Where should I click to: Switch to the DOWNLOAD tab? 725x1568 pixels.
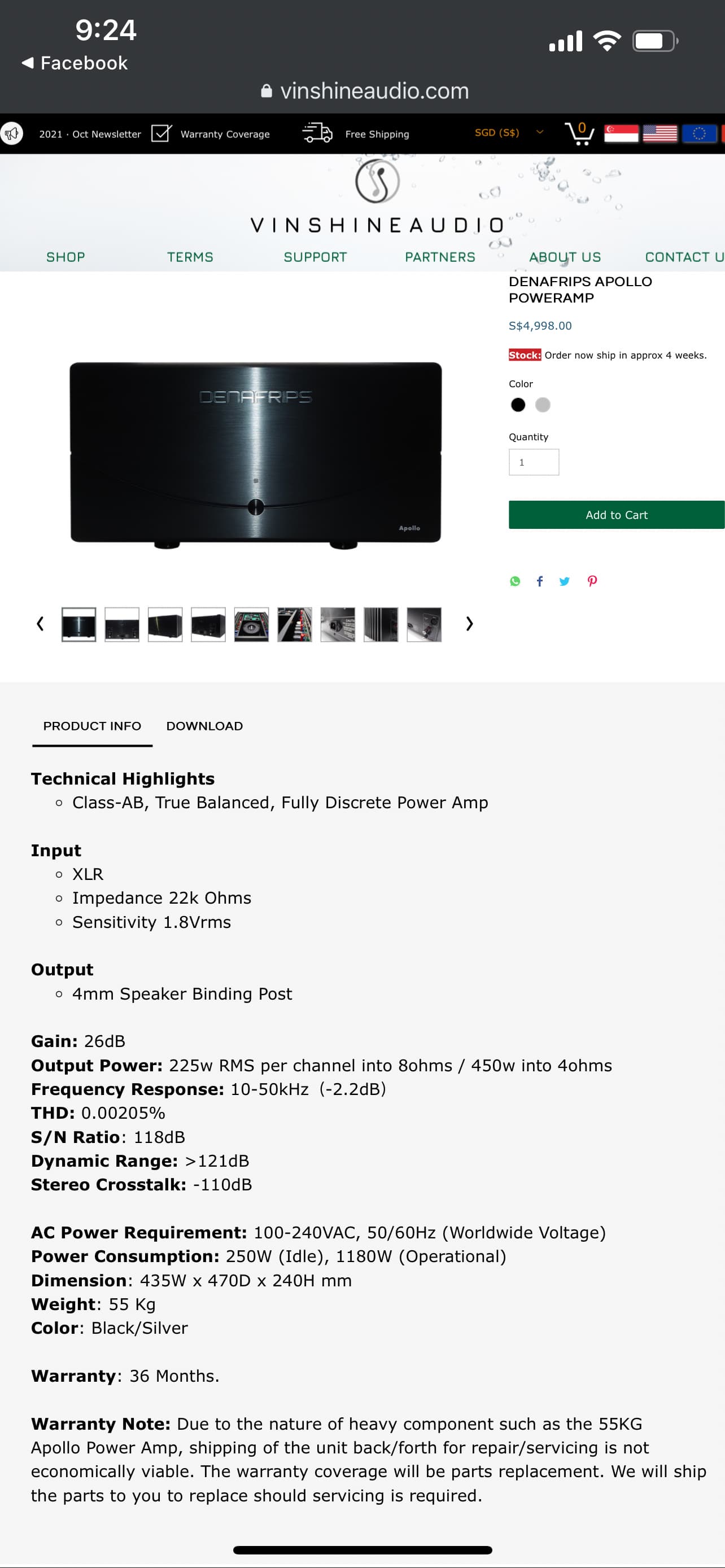(x=204, y=726)
